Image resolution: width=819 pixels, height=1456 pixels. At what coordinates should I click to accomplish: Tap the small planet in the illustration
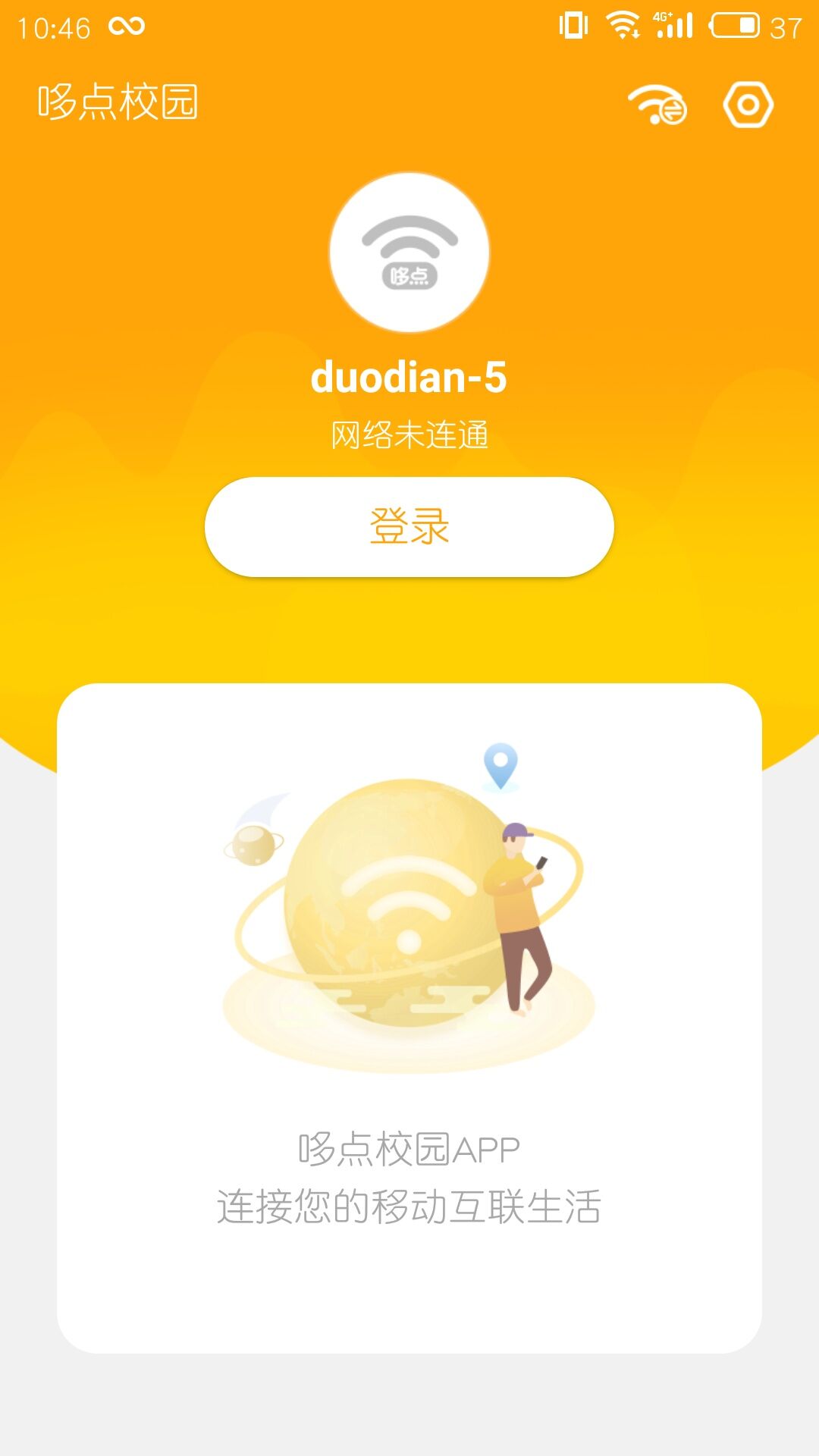[253, 846]
